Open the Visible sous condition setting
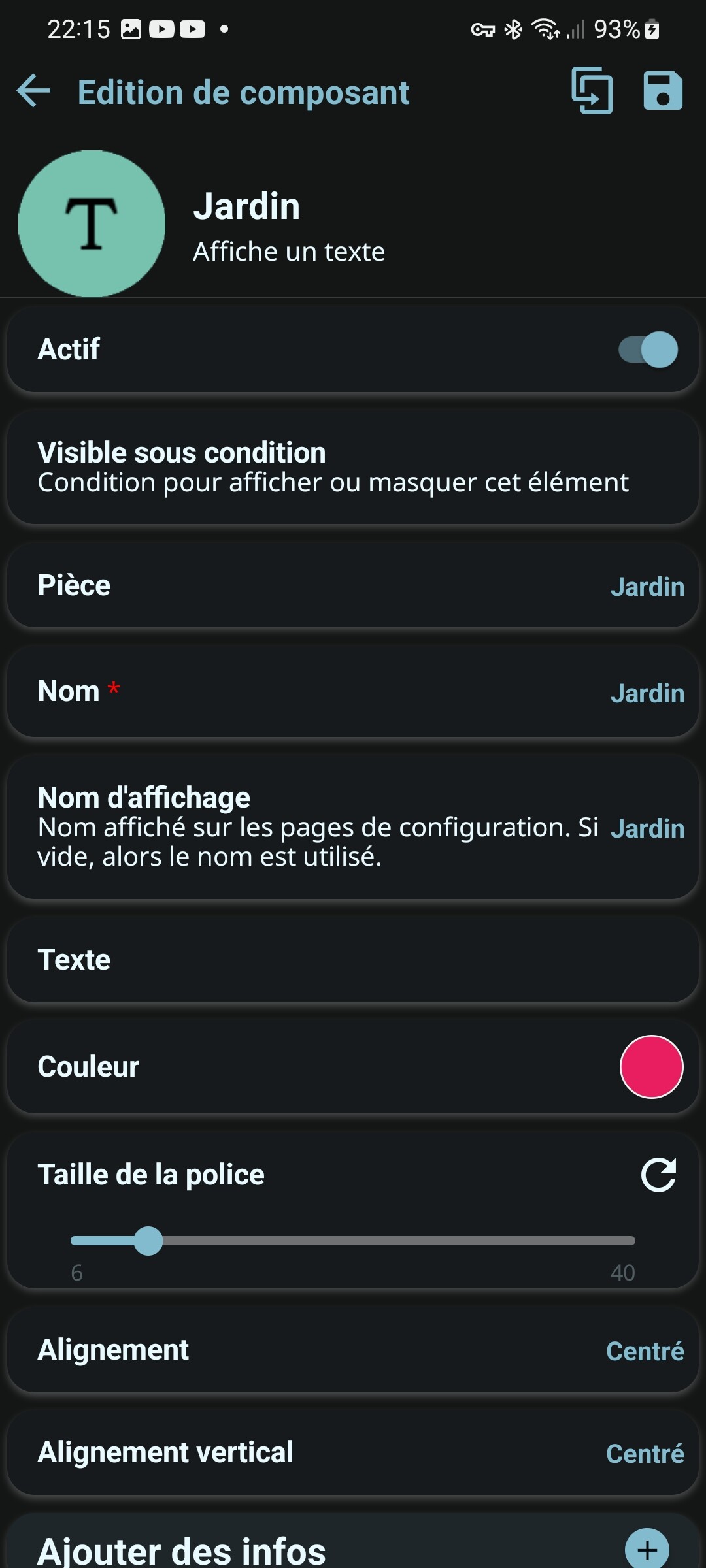The image size is (706, 1568). pos(353,467)
